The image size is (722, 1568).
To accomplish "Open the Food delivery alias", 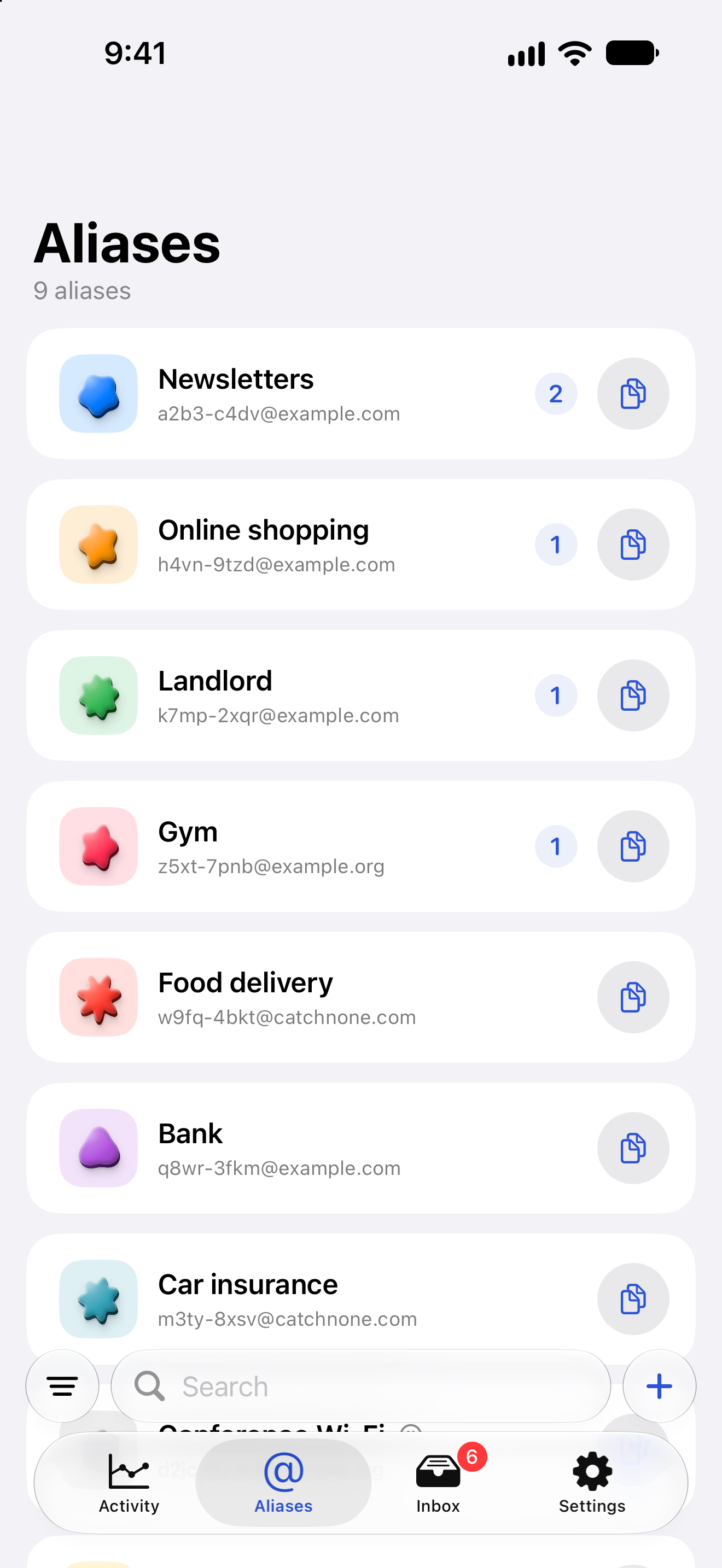I will (x=360, y=997).
